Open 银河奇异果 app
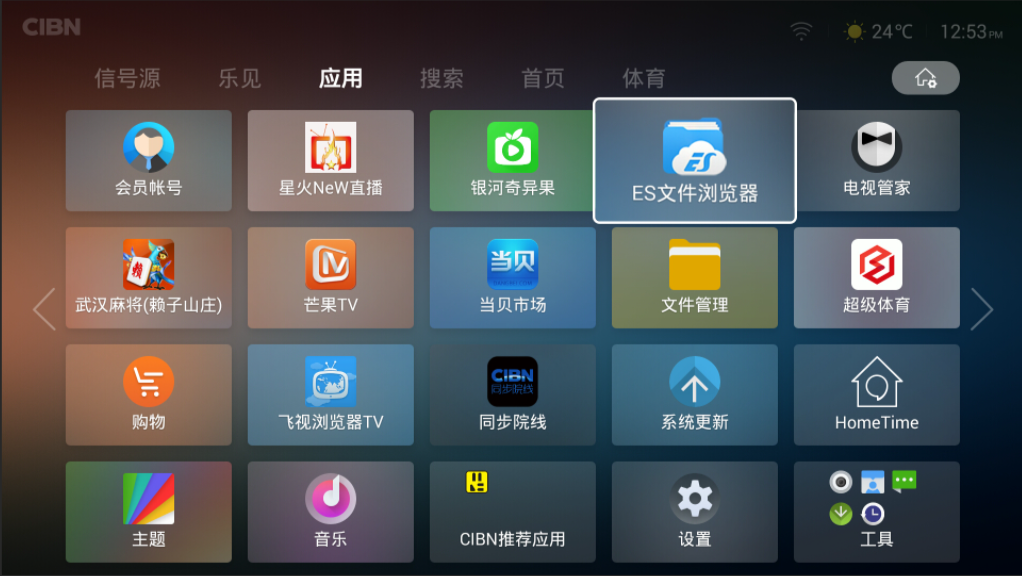This screenshot has width=1022, height=576. [x=513, y=160]
